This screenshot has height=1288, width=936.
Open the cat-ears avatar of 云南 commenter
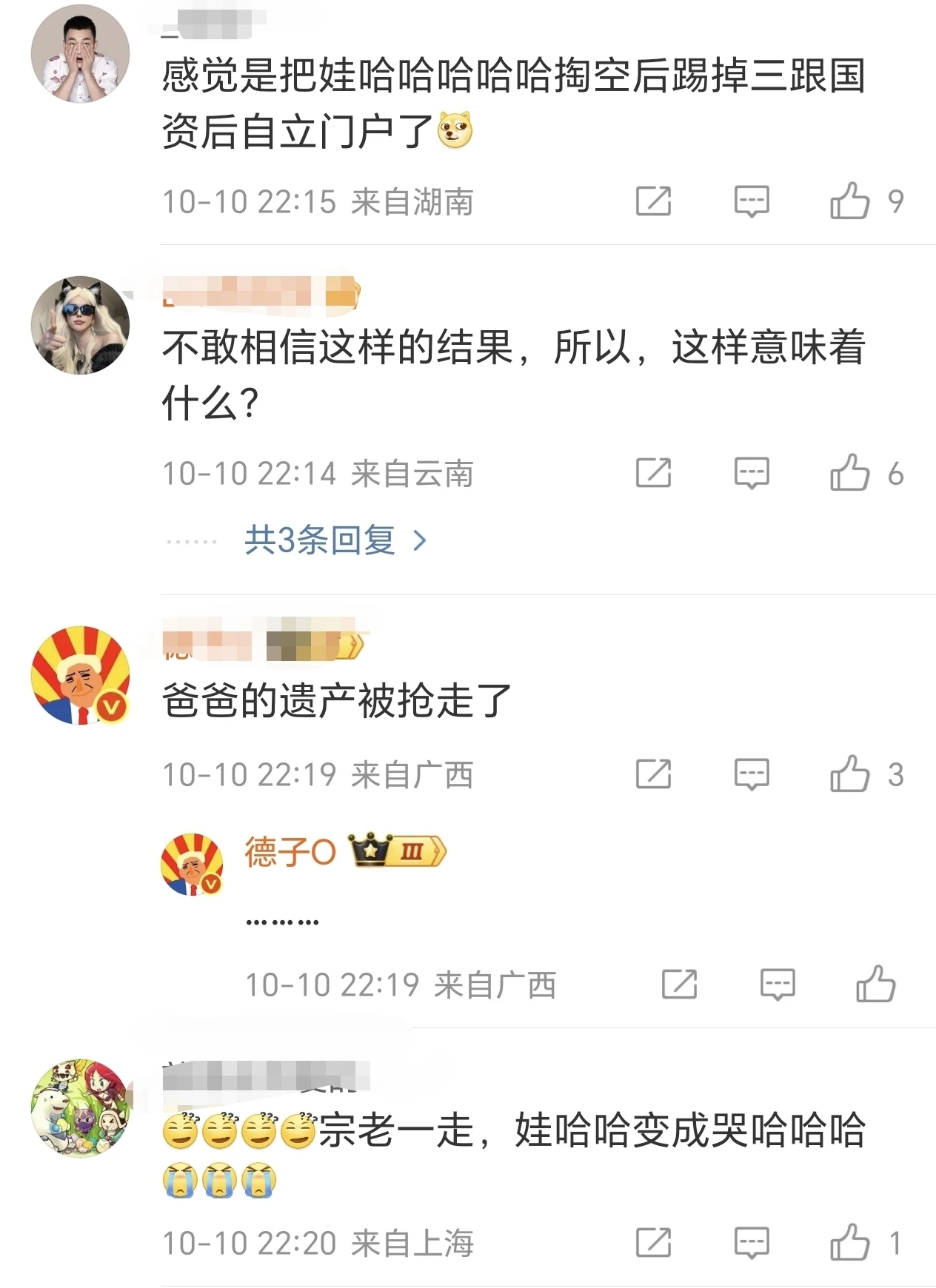point(80,325)
